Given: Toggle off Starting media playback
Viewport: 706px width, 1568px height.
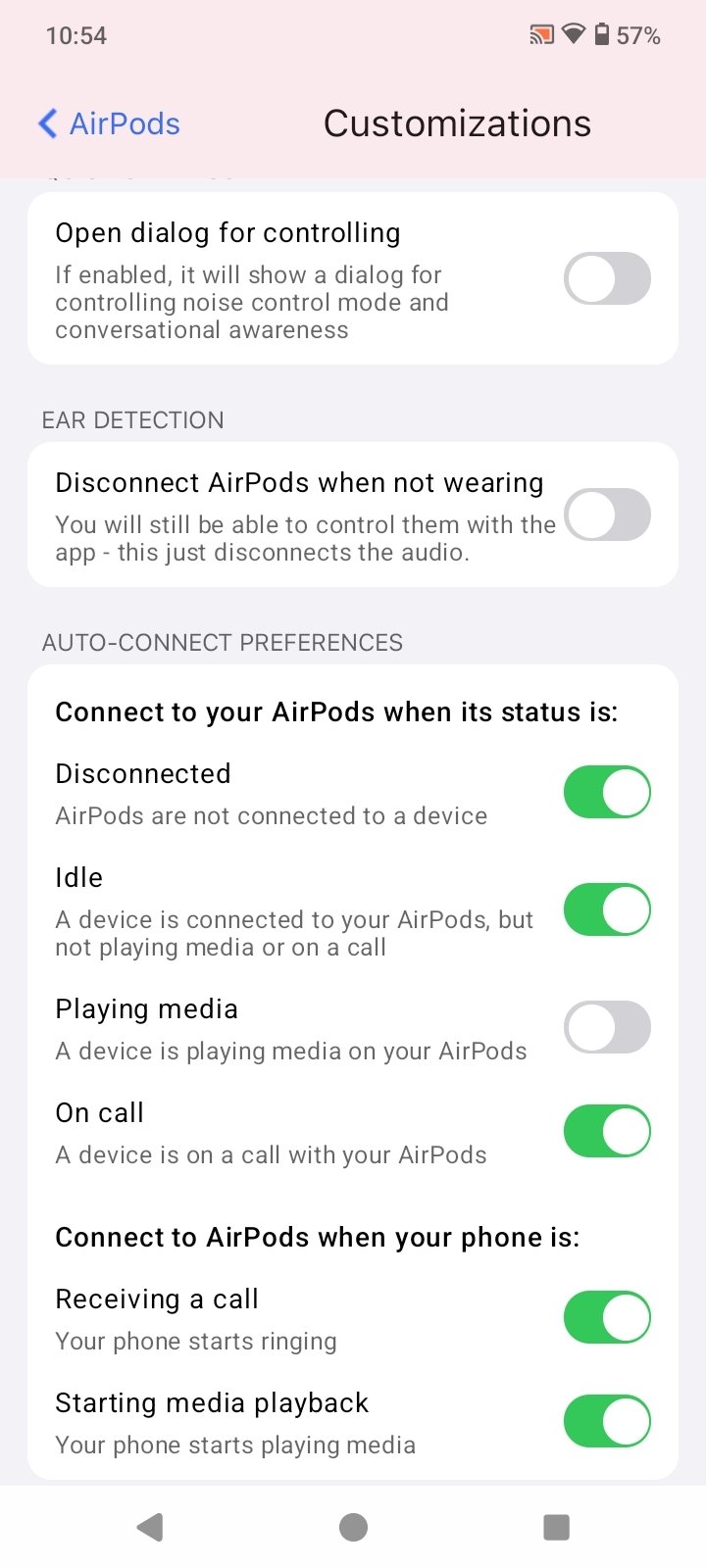Looking at the screenshot, I should pyautogui.click(x=607, y=1421).
